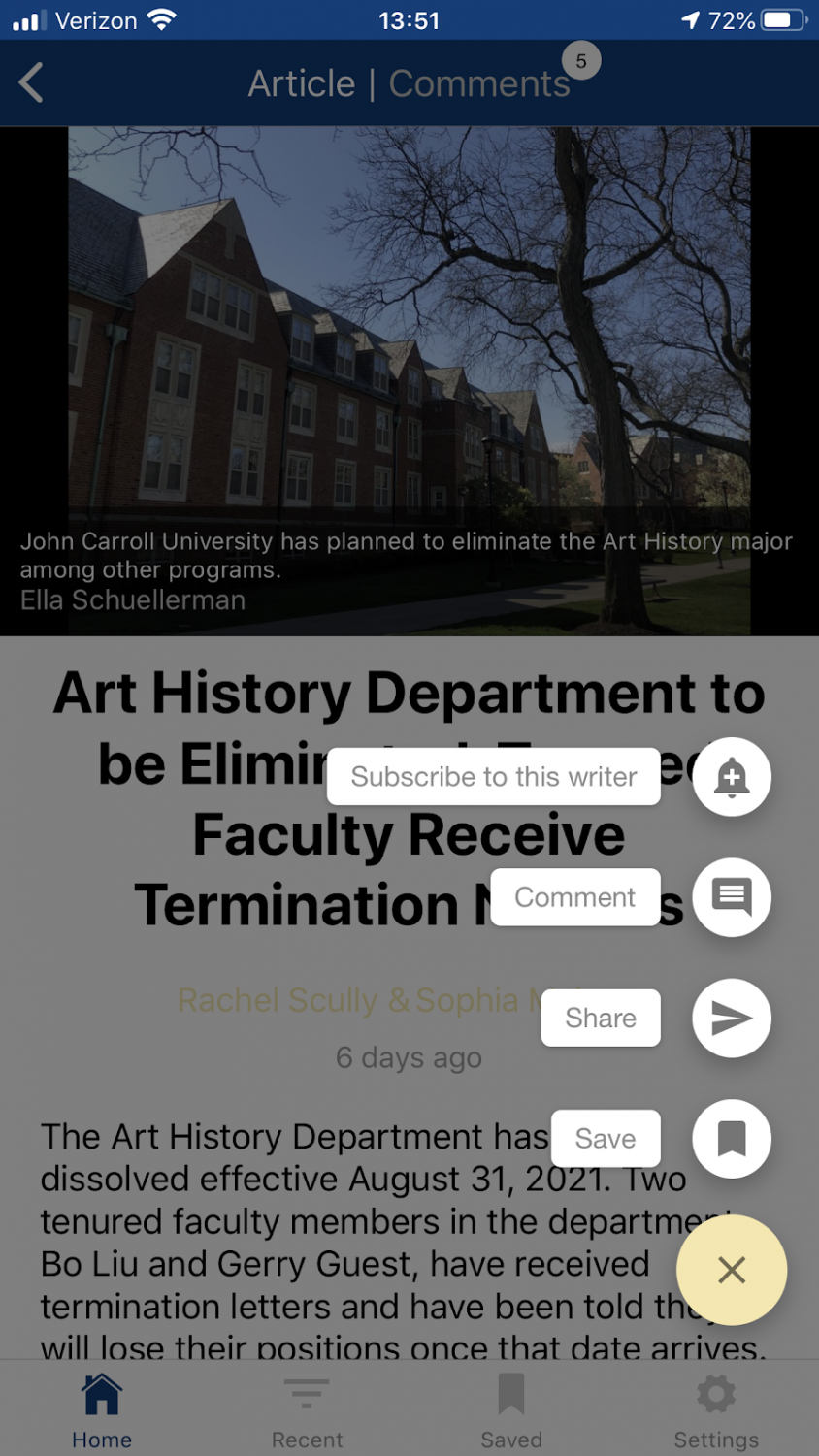
Task: Switch to the Article tab
Action: coord(302,83)
